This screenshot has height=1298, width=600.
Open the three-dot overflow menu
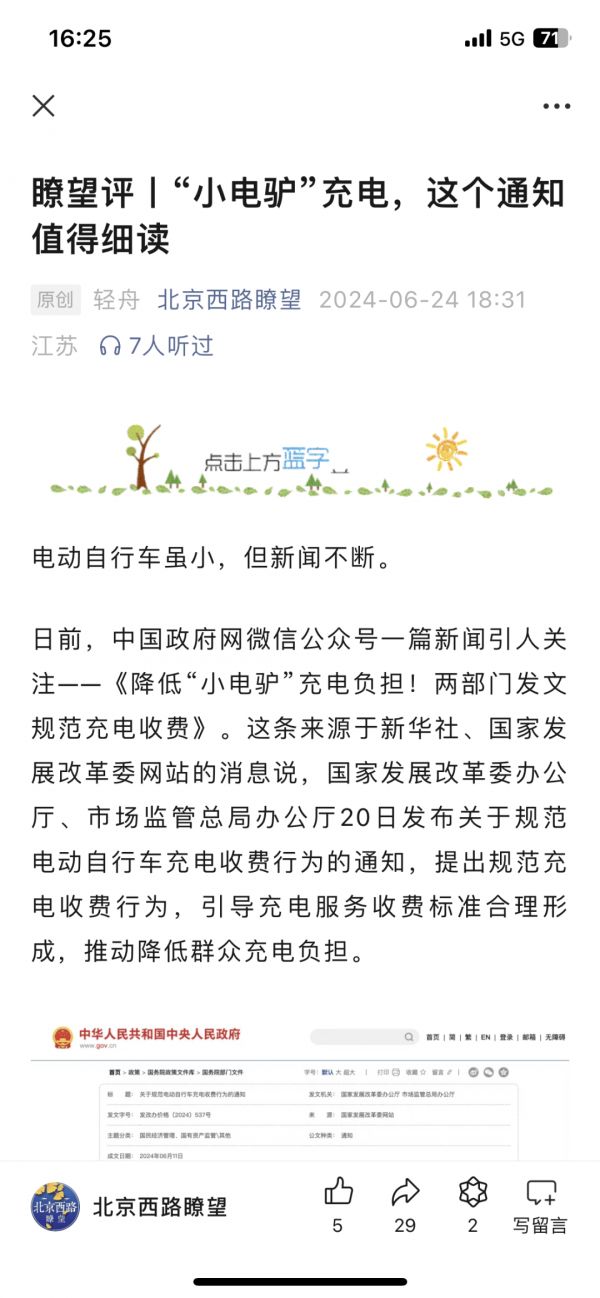pyautogui.click(x=556, y=106)
